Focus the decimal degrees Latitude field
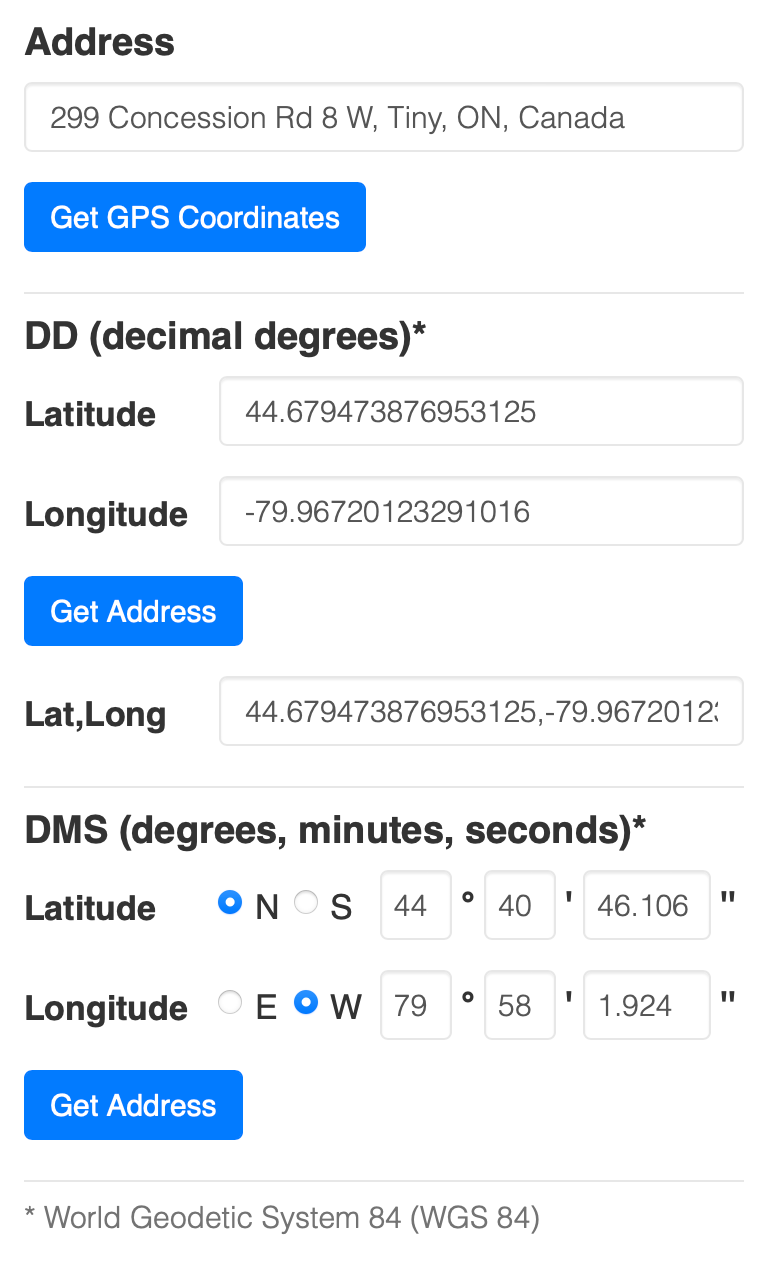Image resolution: width=778 pixels, height=1270 pixels. pyautogui.click(x=481, y=411)
